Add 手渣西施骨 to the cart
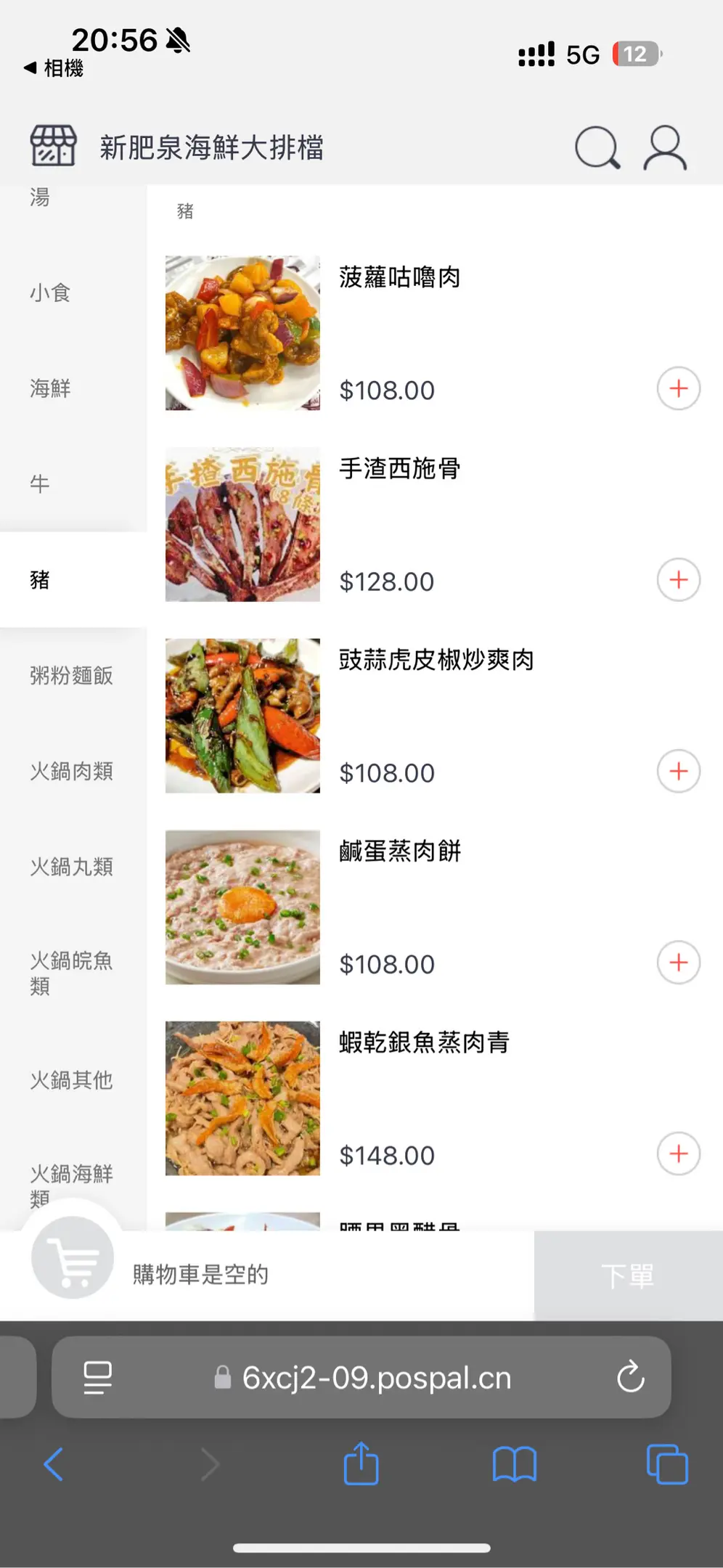This screenshot has height=1568, width=723. (678, 580)
